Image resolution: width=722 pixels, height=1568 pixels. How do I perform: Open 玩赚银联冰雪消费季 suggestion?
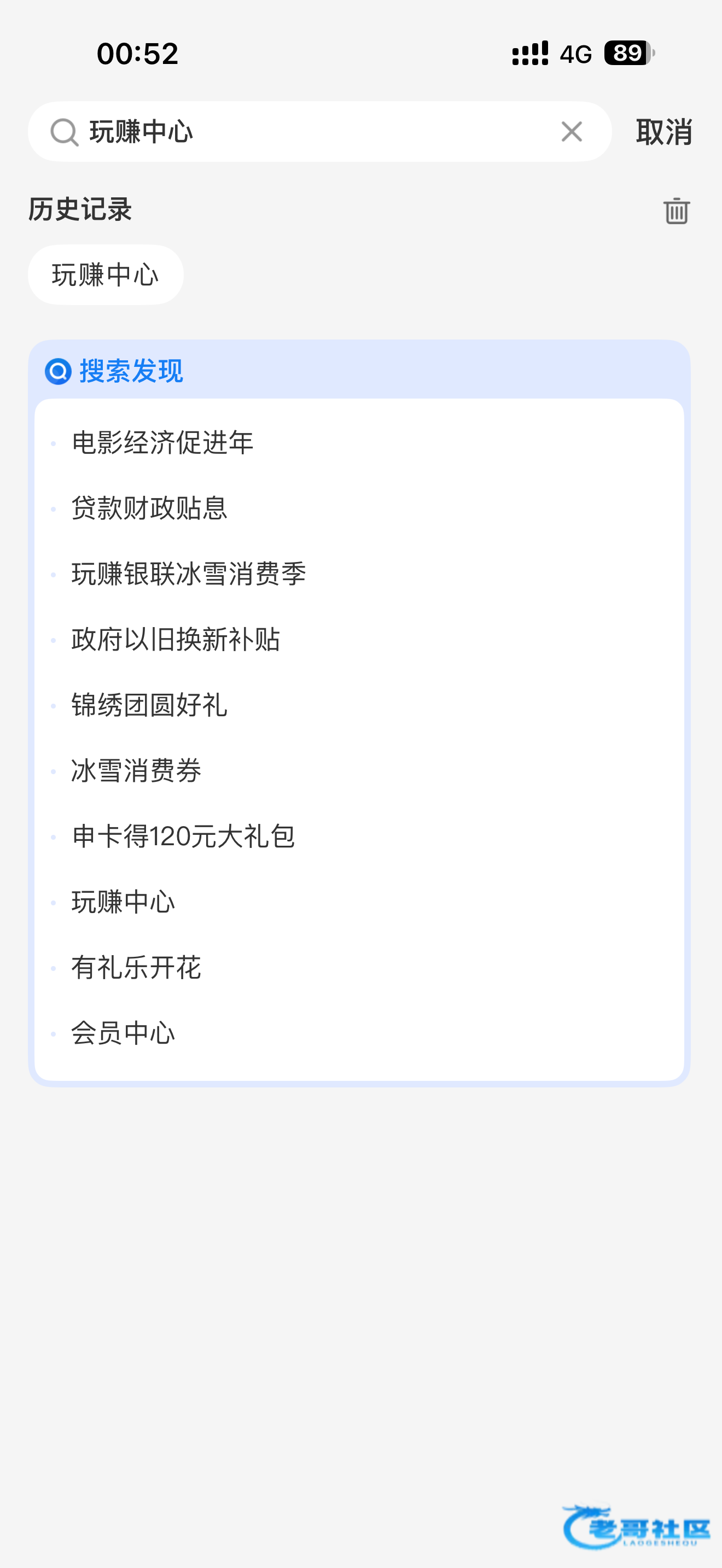tap(189, 574)
